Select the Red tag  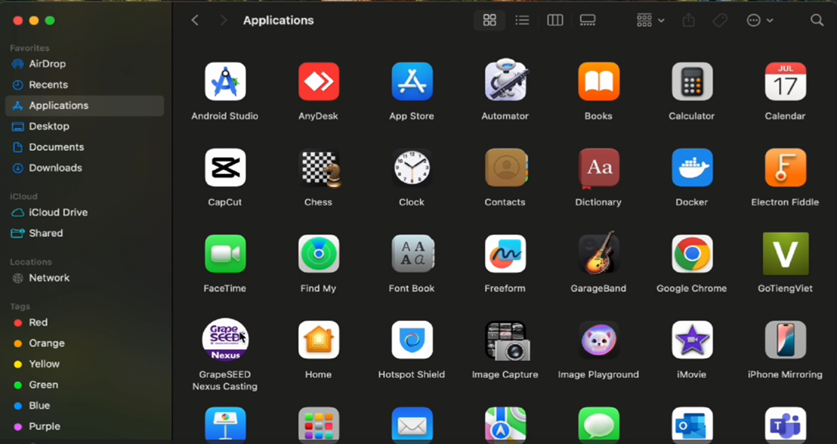(x=38, y=323)
